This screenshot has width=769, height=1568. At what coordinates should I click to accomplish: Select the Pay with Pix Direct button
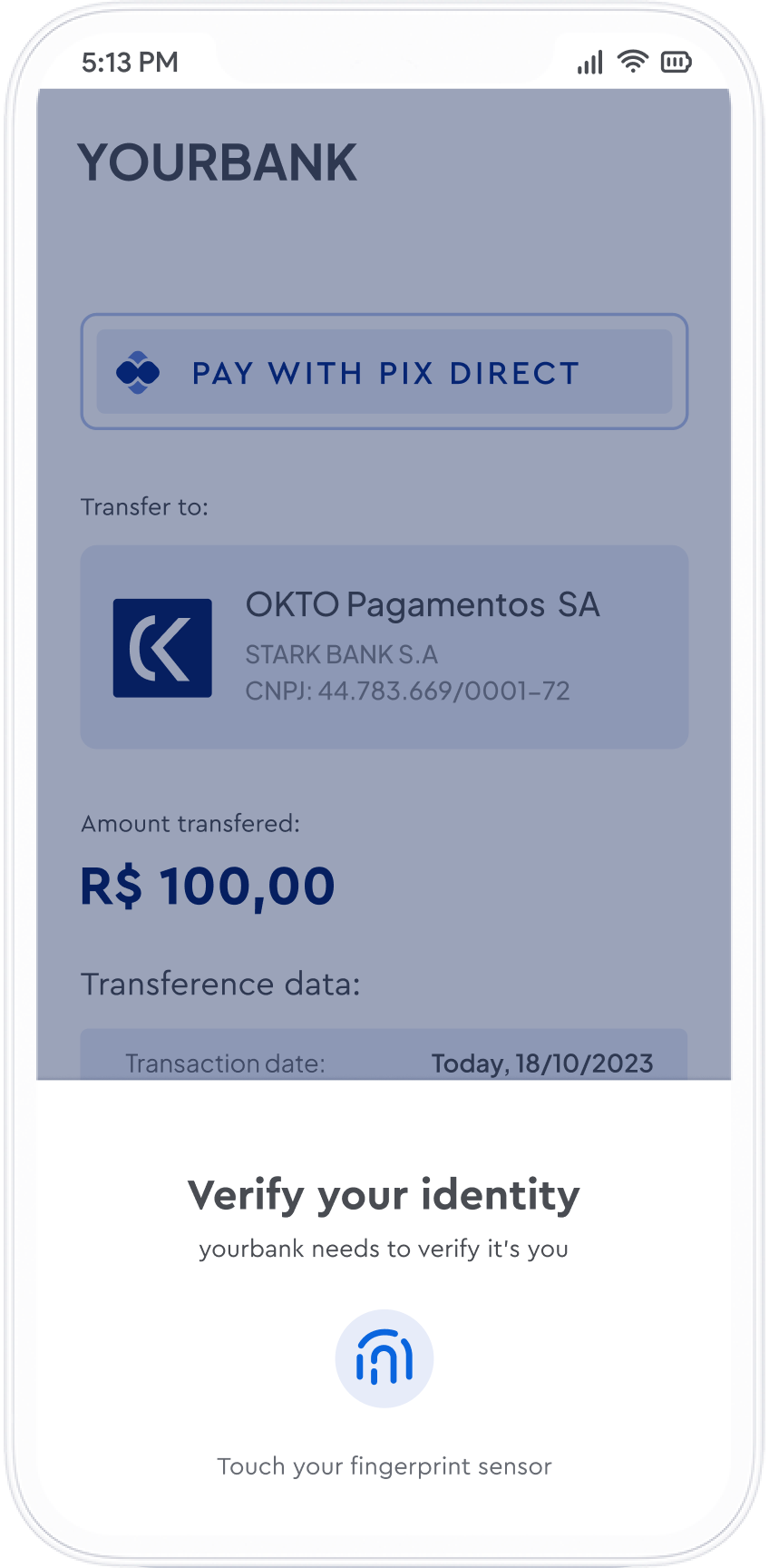click(x=384, y=372)
